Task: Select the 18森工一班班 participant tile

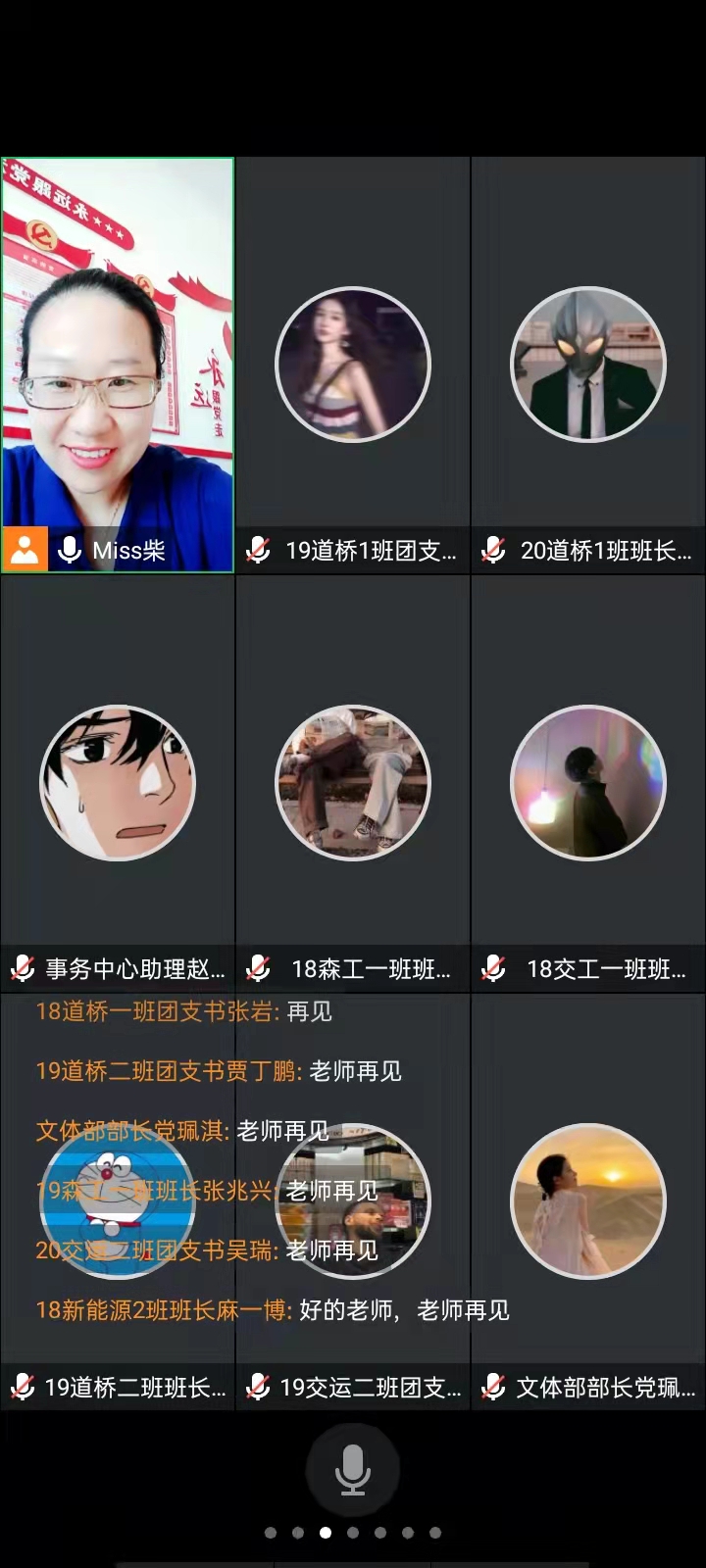Action: click(x=353, y=784)
